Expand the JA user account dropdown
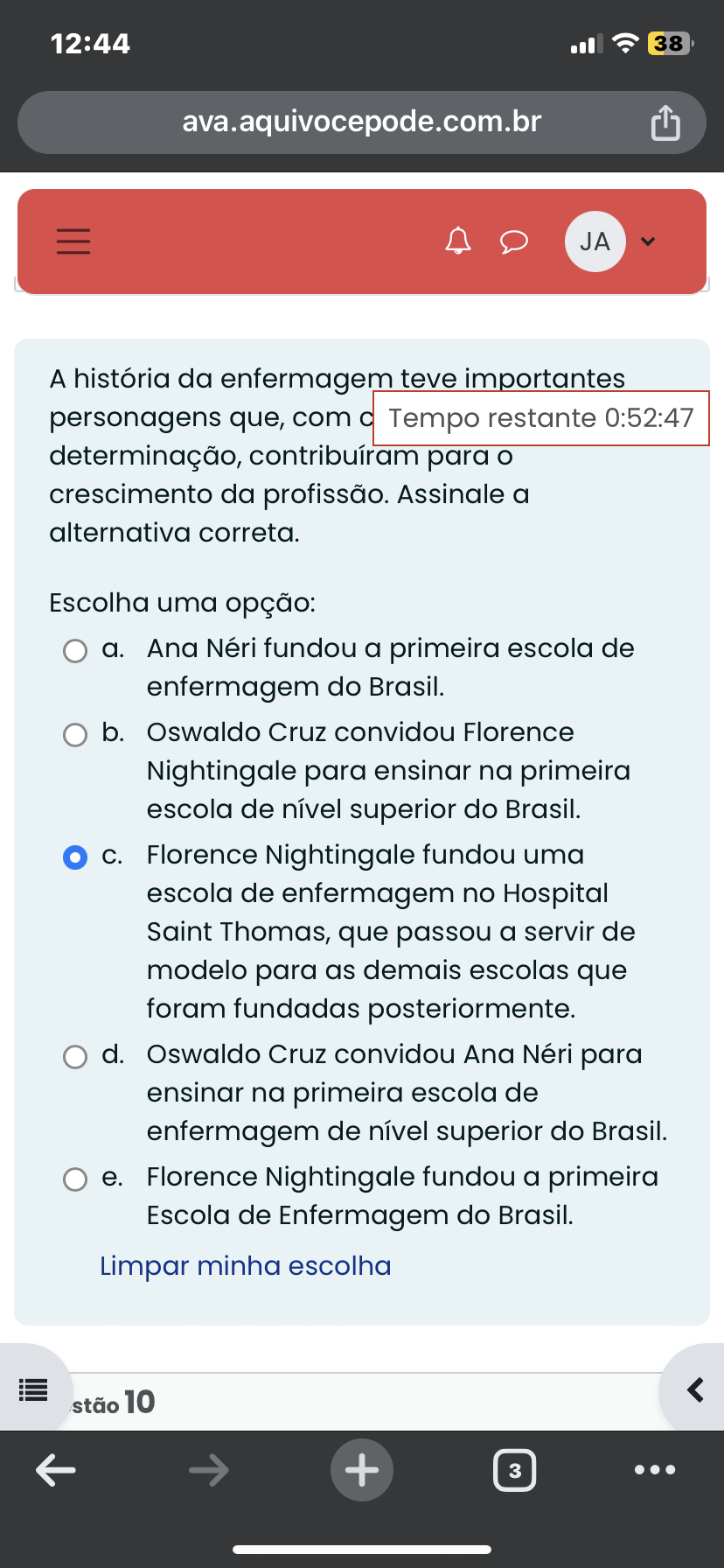This screenshot has height=1568, width=724. [648, 241]
